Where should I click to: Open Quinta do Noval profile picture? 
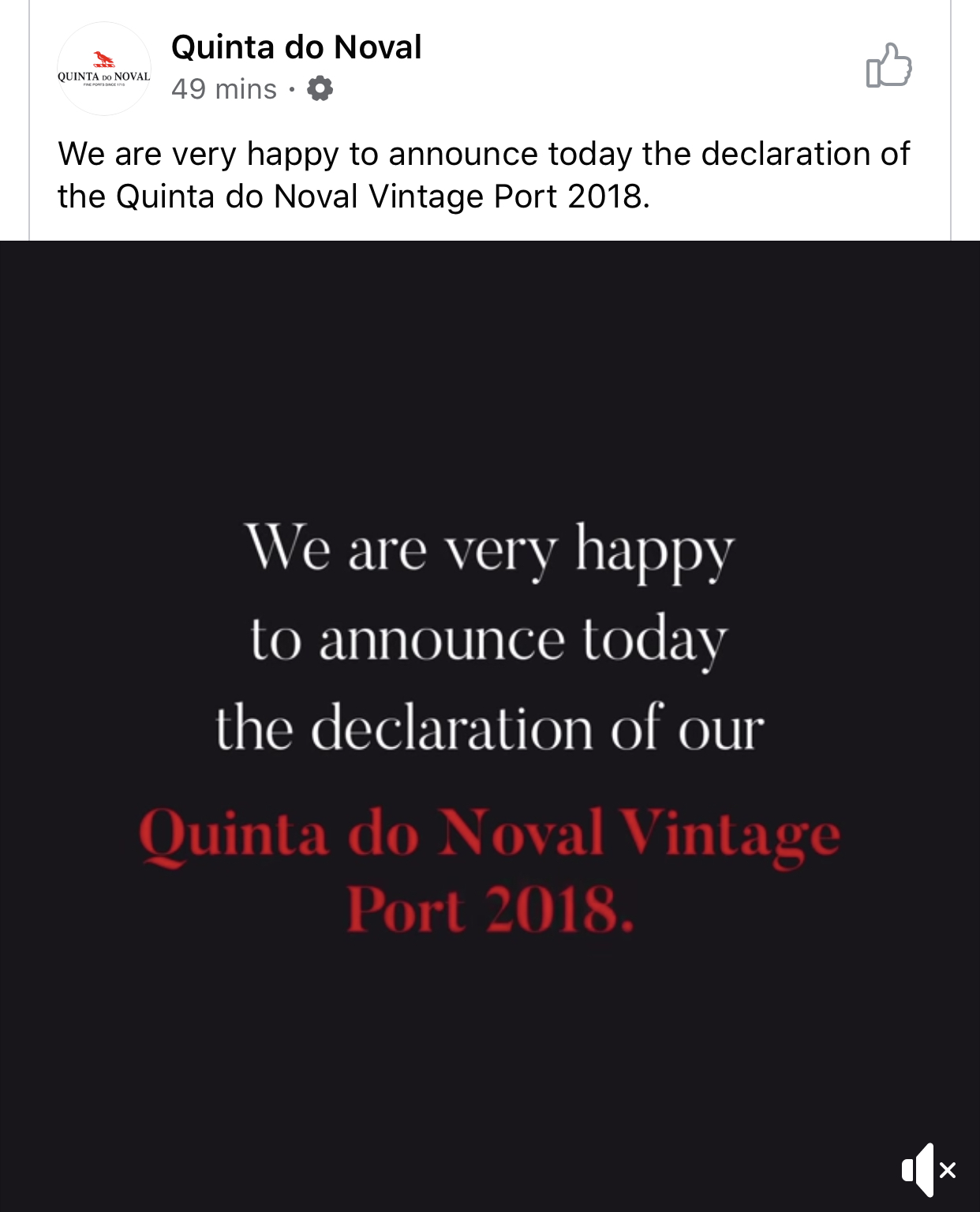click(103, 69)
